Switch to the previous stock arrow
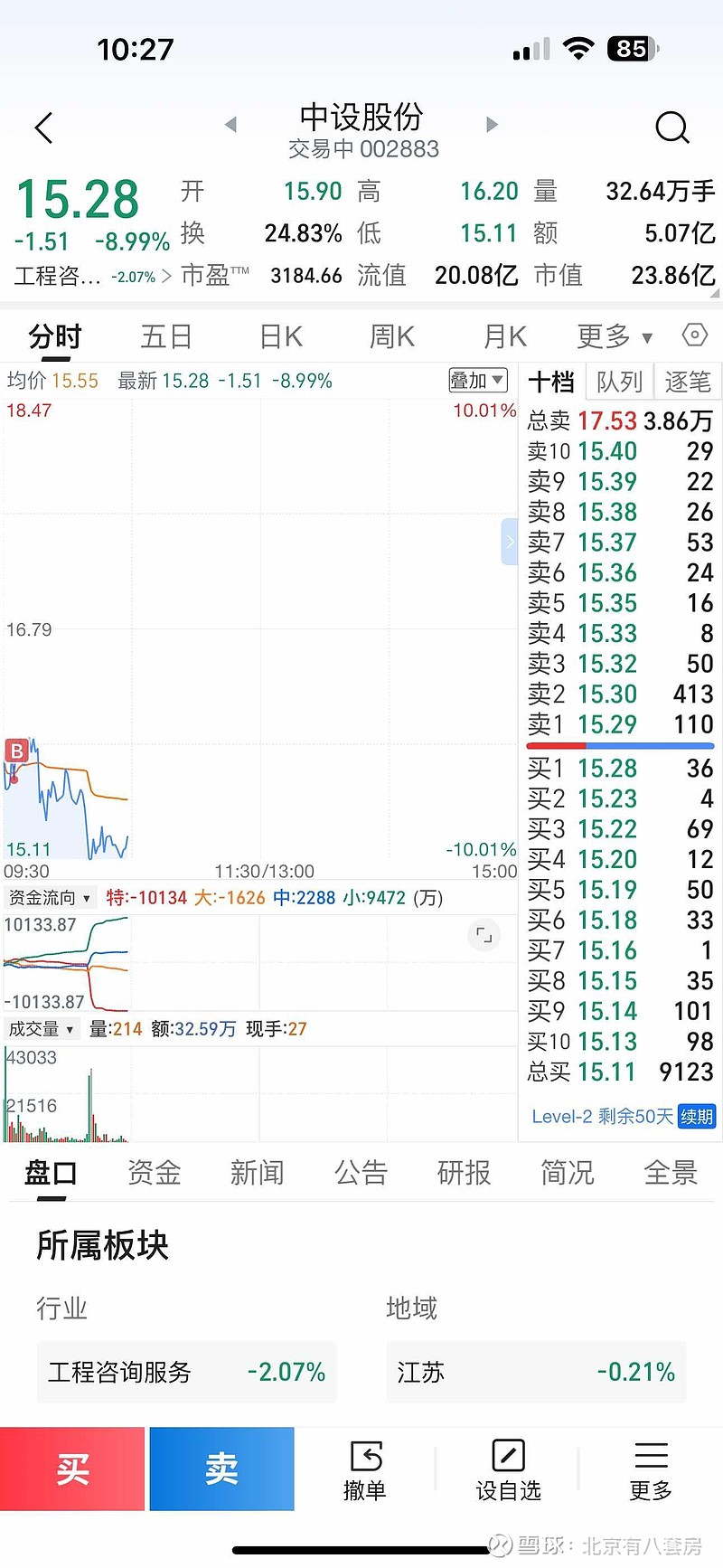The width and height of the screenshot is (723, 1568). pos(231,125)
